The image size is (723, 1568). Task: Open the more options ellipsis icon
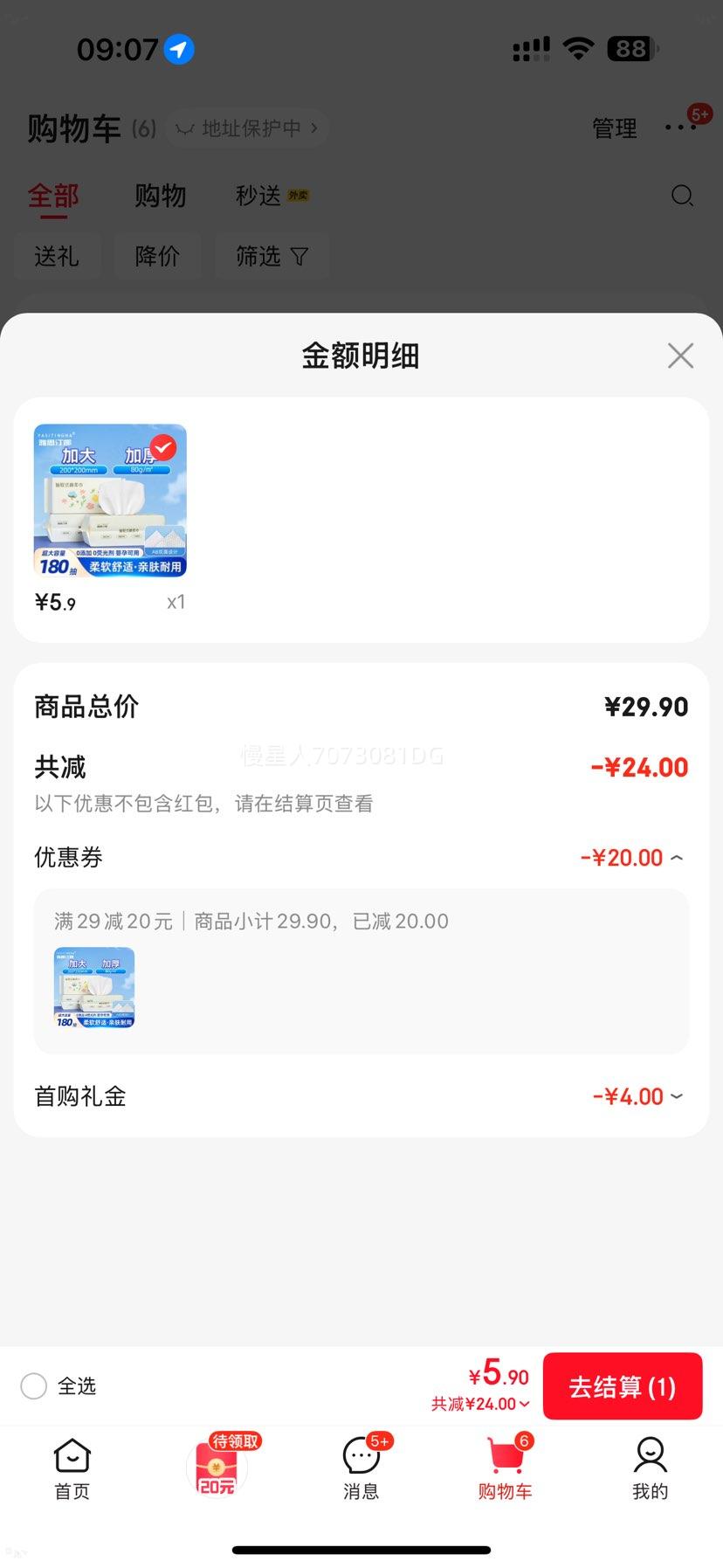[x=679, y=128]
